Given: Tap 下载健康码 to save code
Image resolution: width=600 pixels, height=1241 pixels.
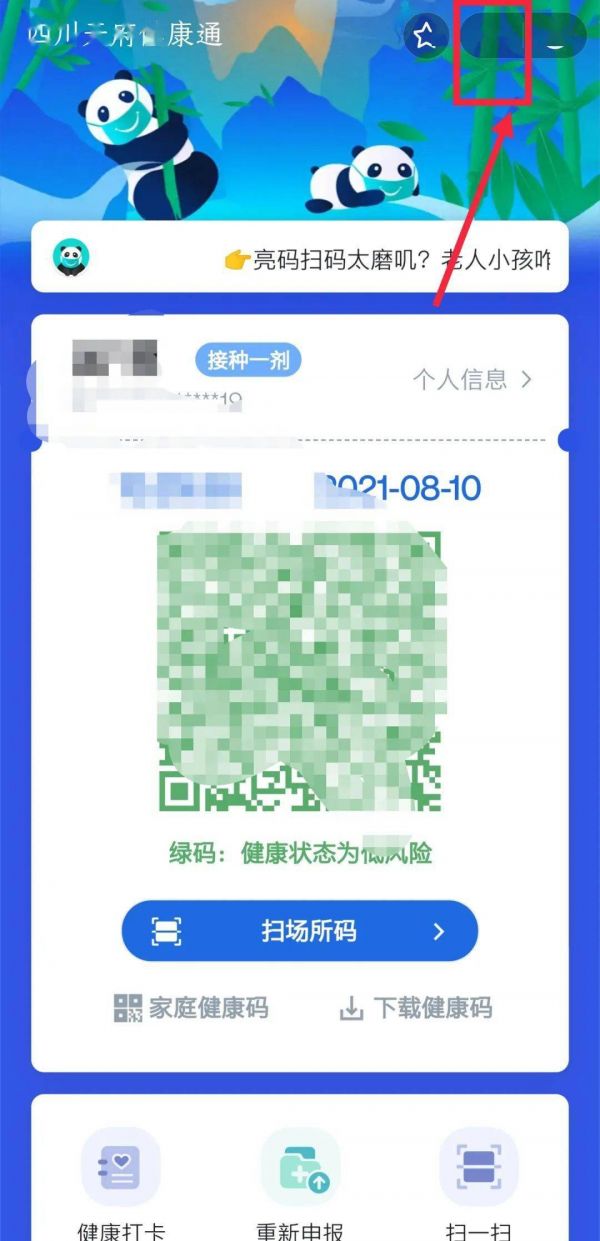Looking at the screenshot, I should [416, 1008].
